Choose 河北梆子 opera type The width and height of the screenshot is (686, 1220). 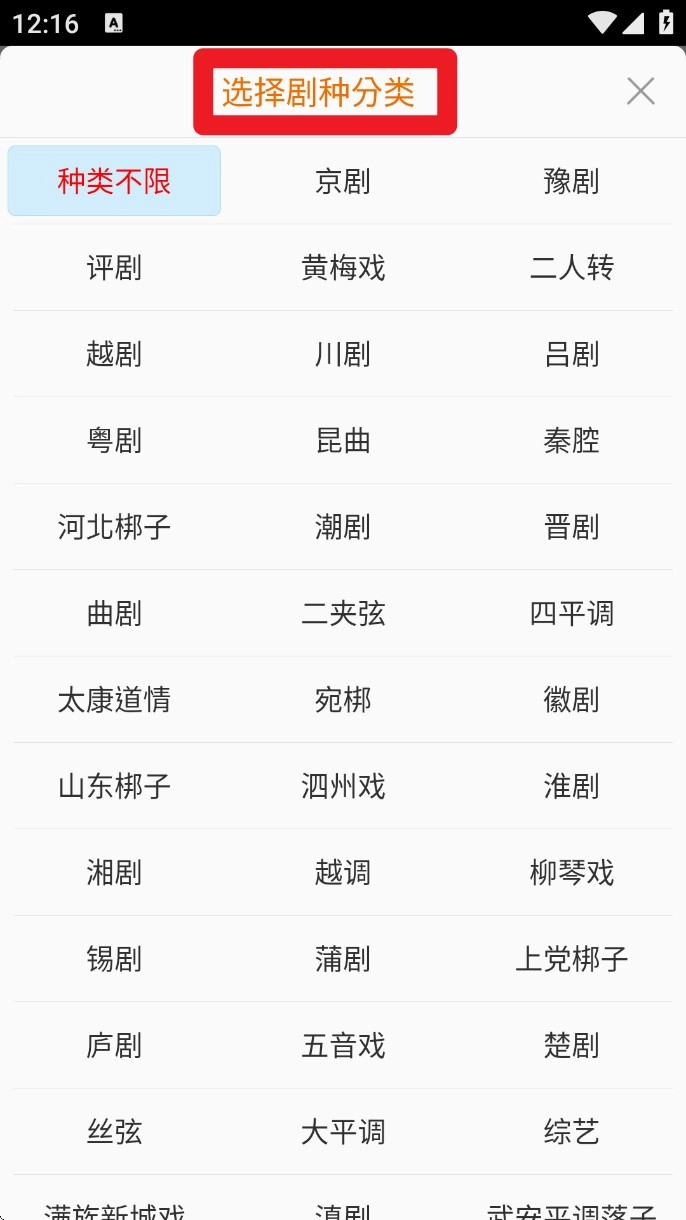click(x=114, y=527)
